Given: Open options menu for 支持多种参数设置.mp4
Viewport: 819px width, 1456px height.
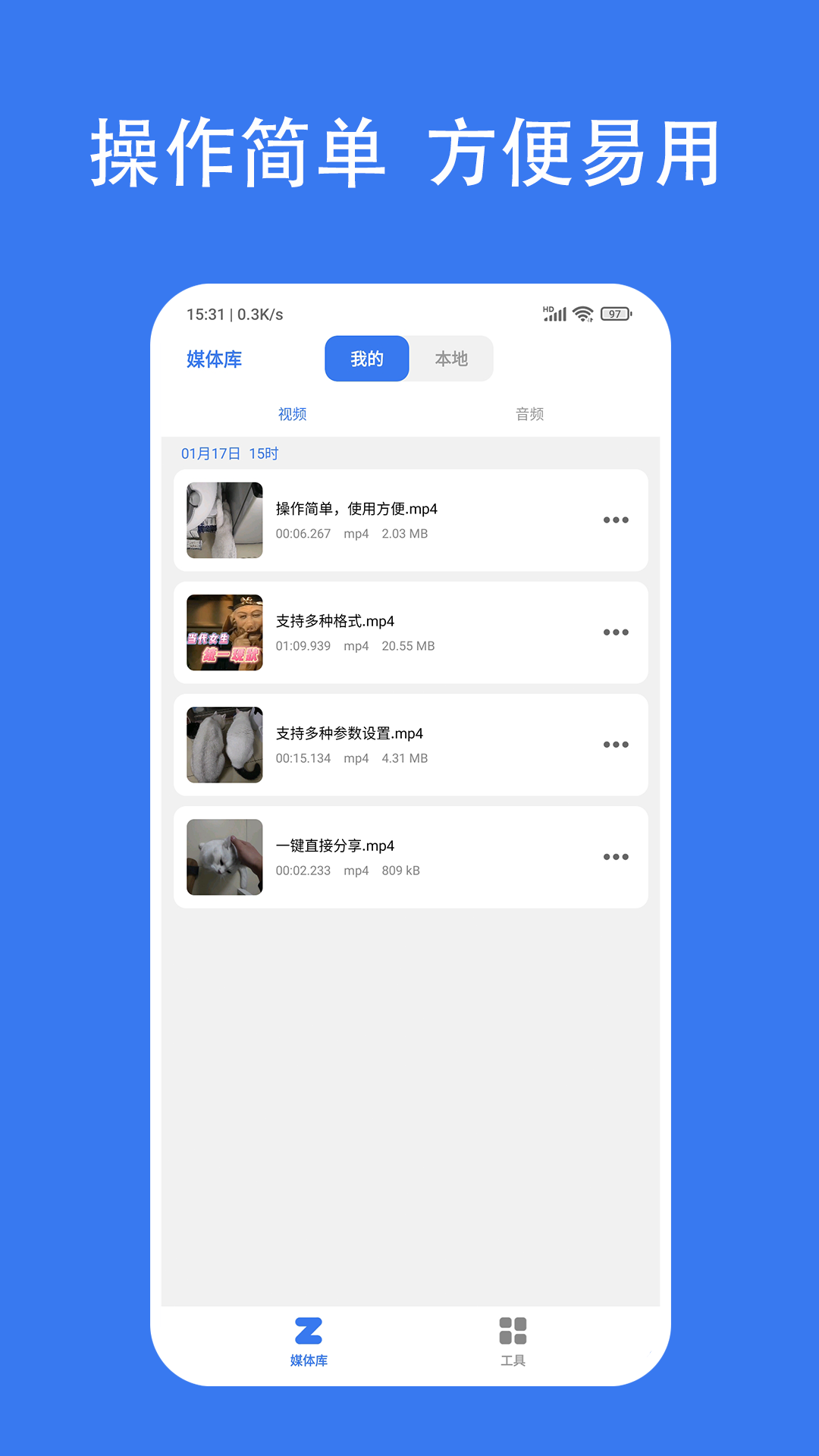Looking at the screenshot, I should (617, 744).
